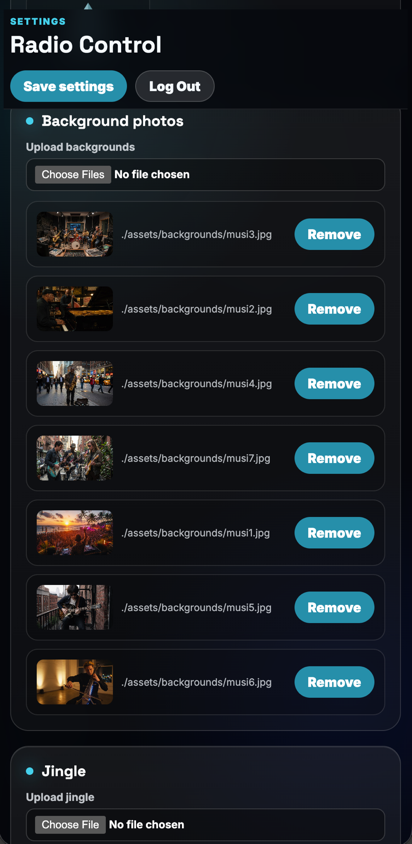Remove the musi7.jpg background
412x844 pixels.
[334, 458]
